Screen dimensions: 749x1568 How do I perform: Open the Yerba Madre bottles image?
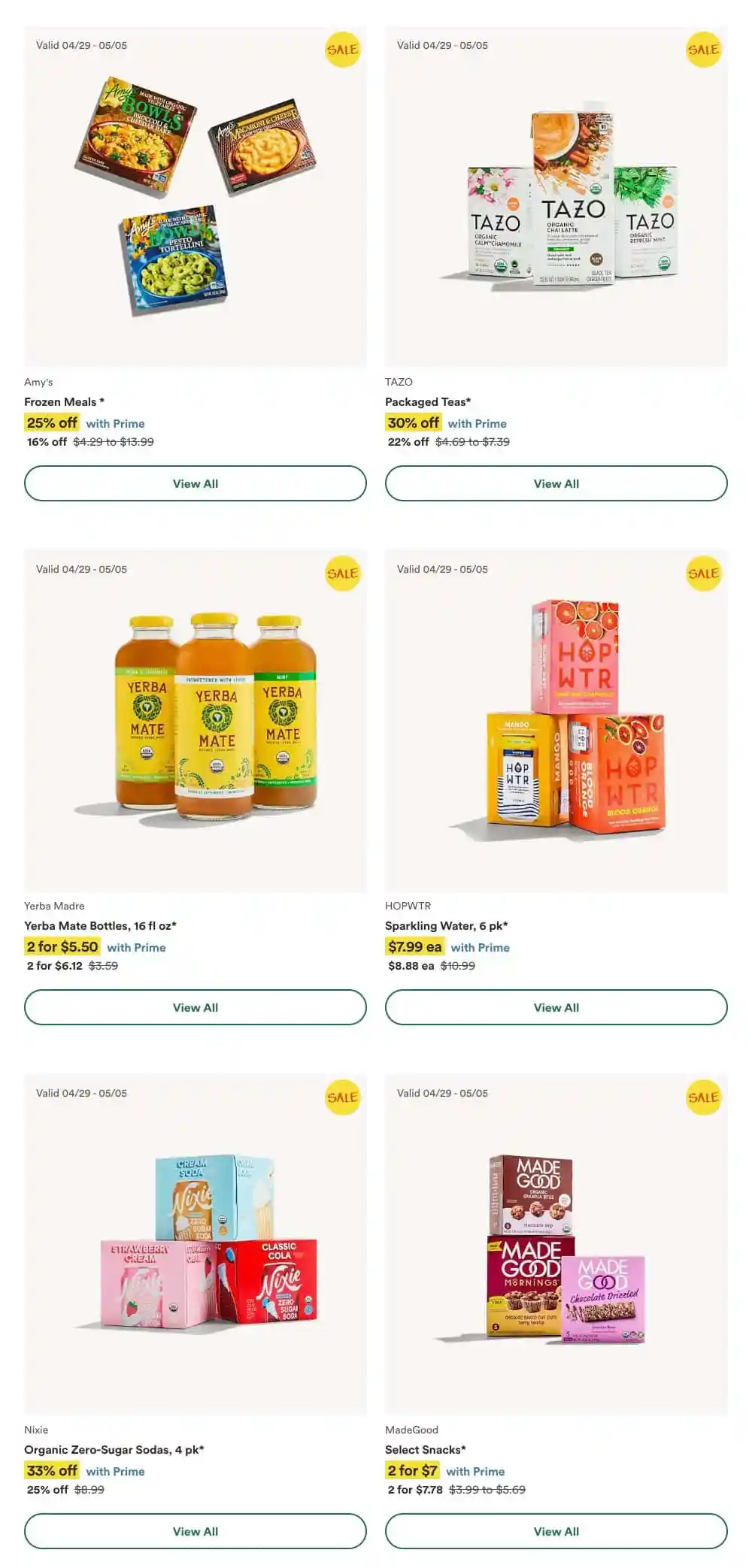click(195, 720)
